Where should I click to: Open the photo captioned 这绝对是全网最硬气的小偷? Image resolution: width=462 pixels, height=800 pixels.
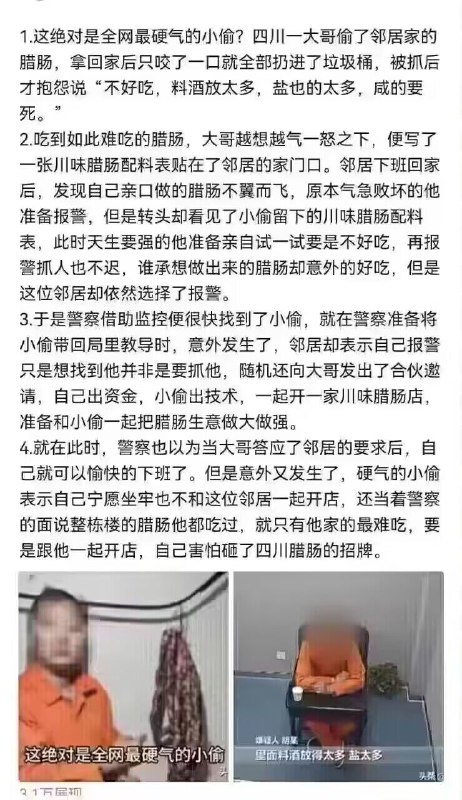123,676
